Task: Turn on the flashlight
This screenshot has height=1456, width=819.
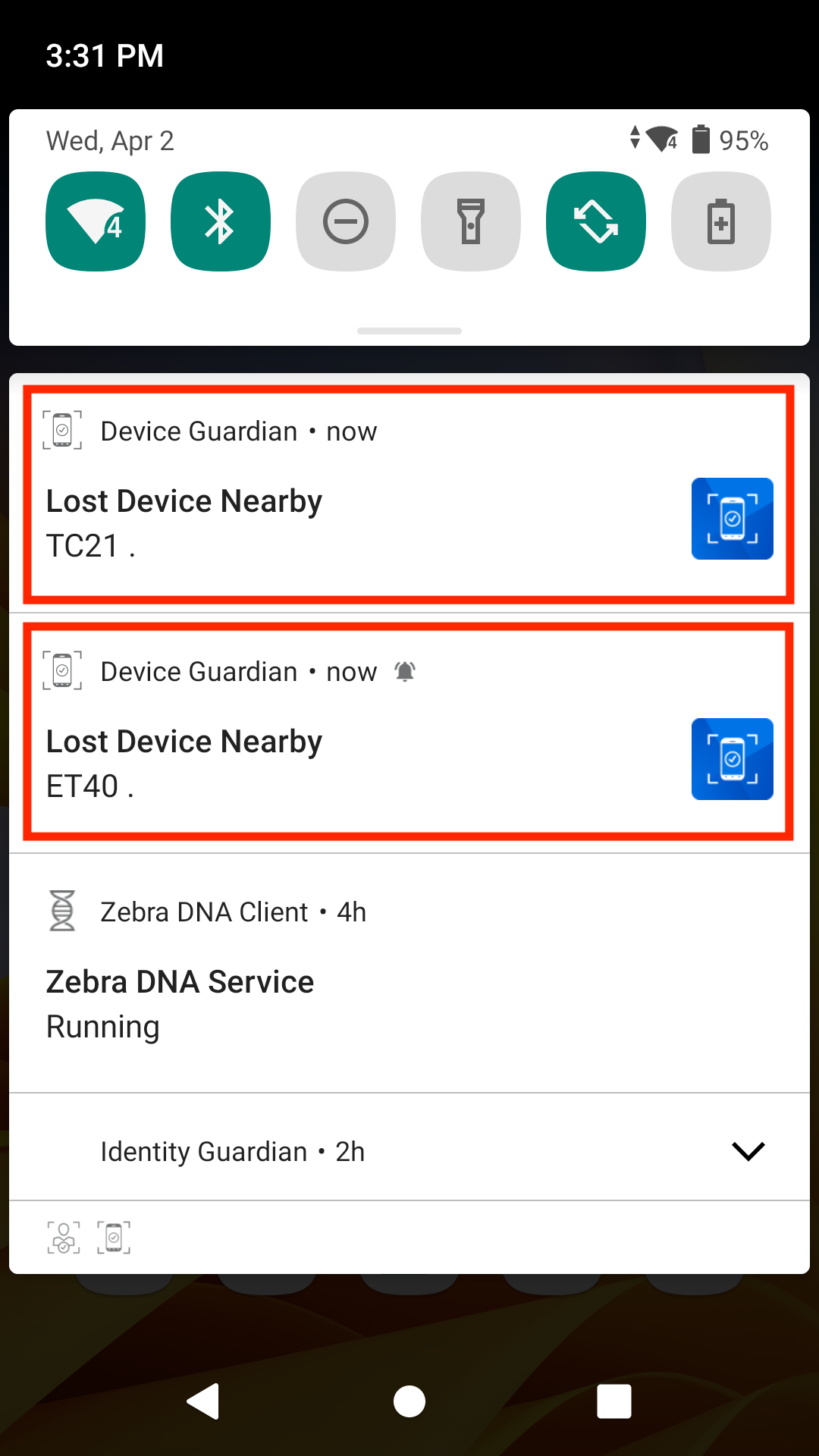Action: tap(471, 221)
